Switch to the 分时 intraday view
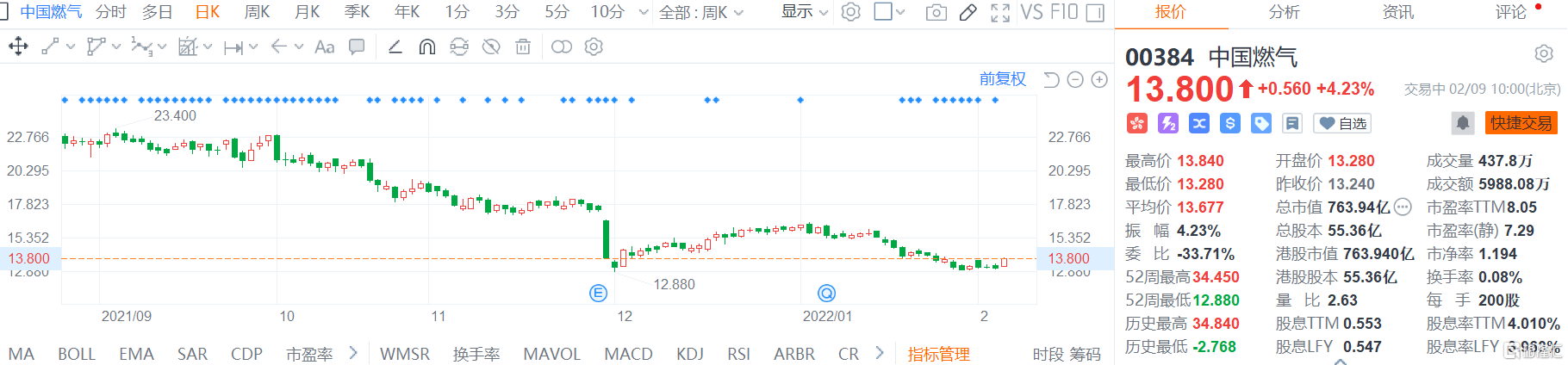The height and width of the screenshot is (365, 1568). click(110, 12)
